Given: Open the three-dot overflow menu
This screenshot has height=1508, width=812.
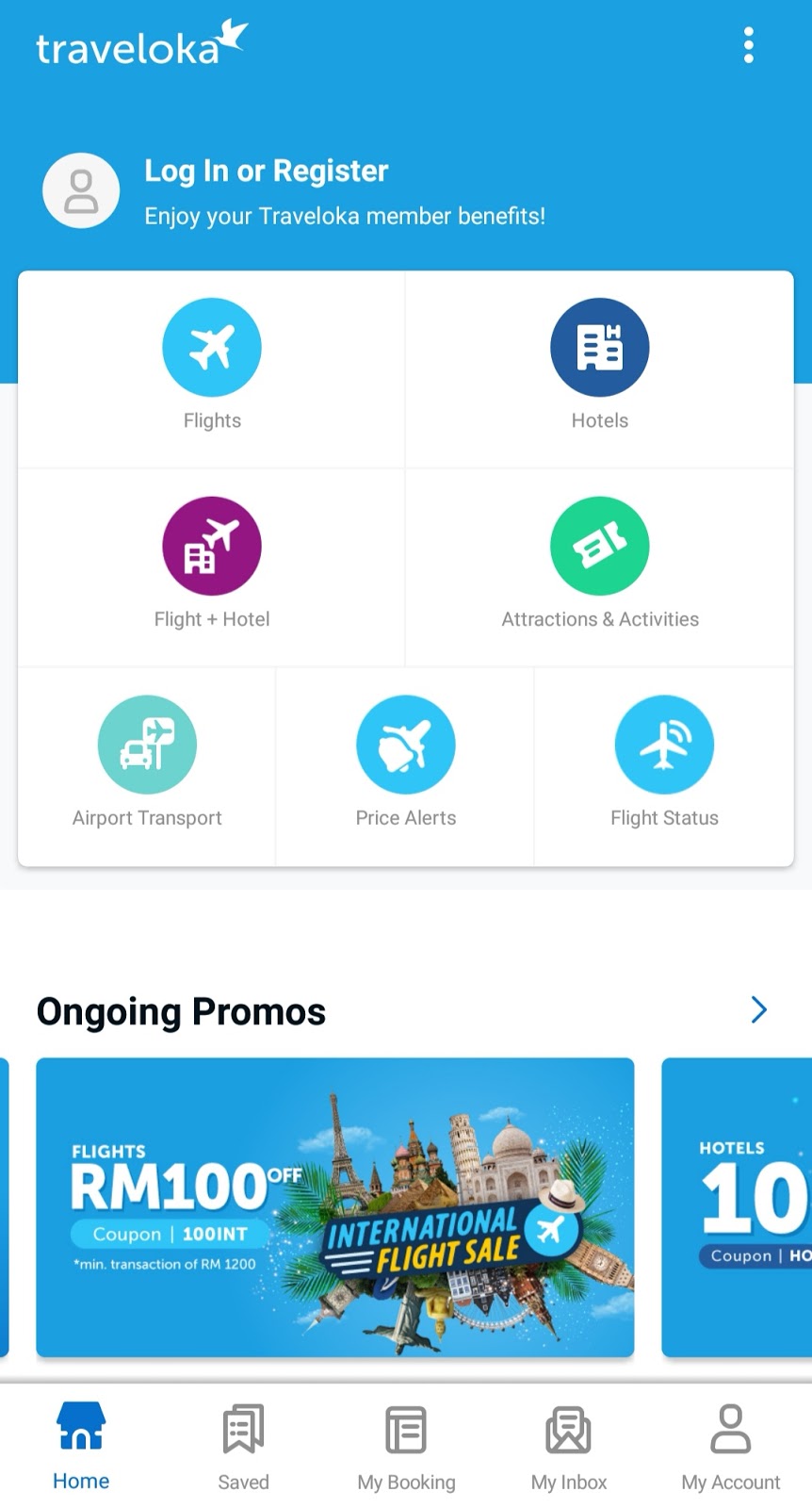Looking at the screenshot, I should (748, 45).
